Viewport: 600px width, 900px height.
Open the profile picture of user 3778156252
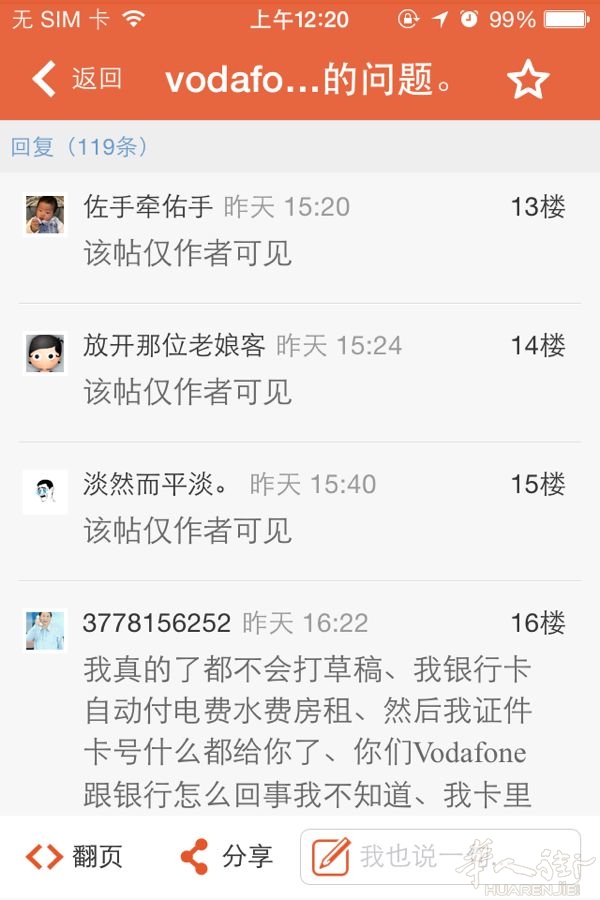pyautogui.click(x=45, y=631)
